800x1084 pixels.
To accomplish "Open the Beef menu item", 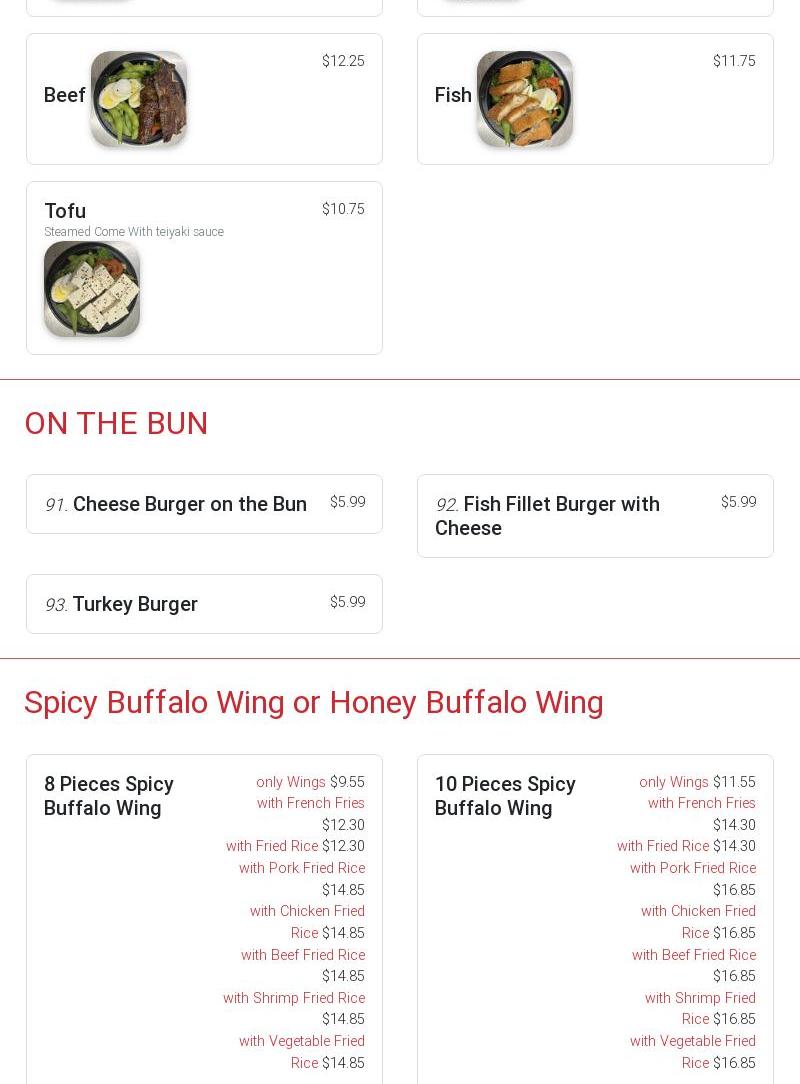I will [65, 96].
